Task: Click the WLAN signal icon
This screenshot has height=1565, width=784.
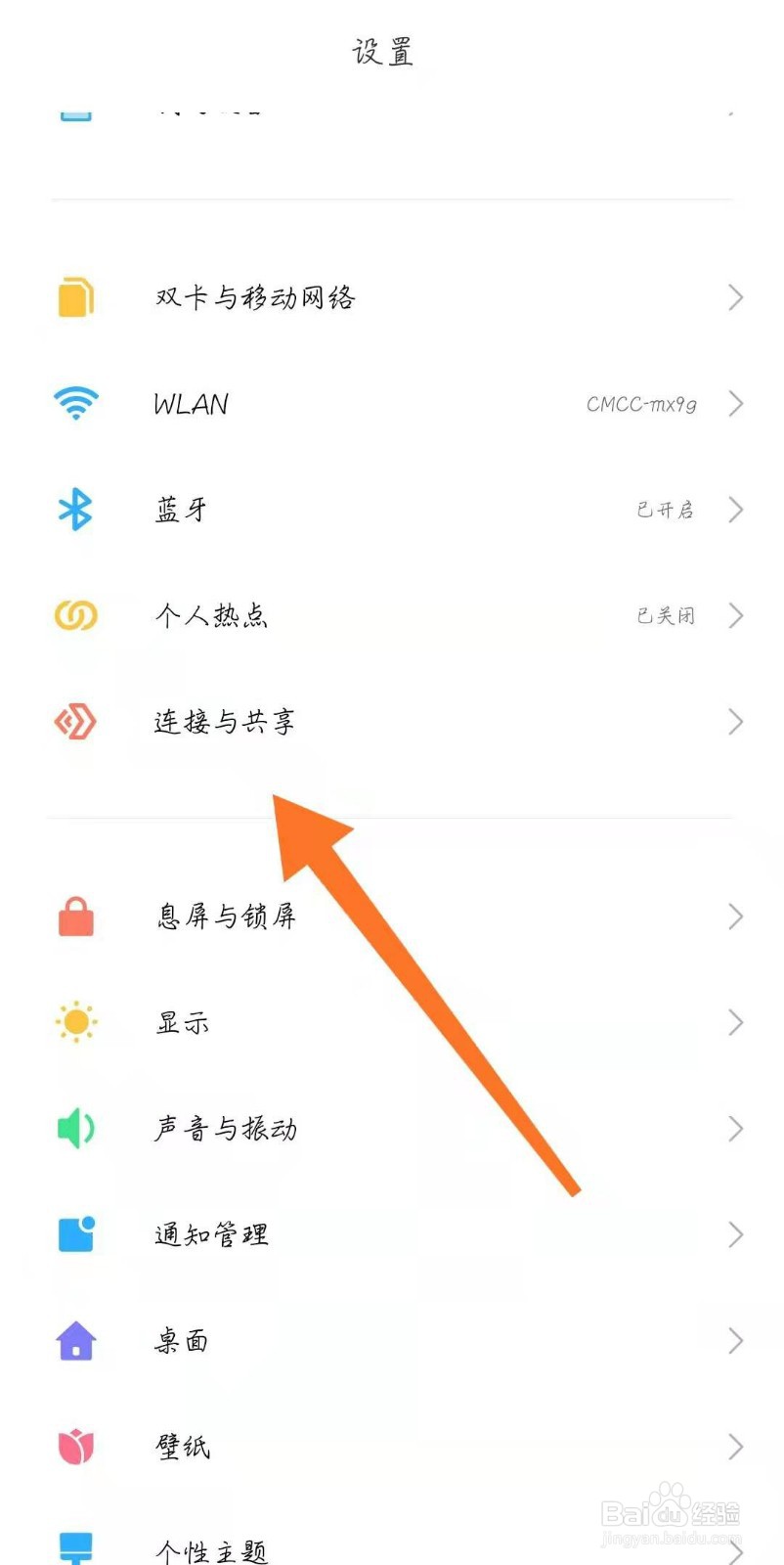Action: point(75,403)
